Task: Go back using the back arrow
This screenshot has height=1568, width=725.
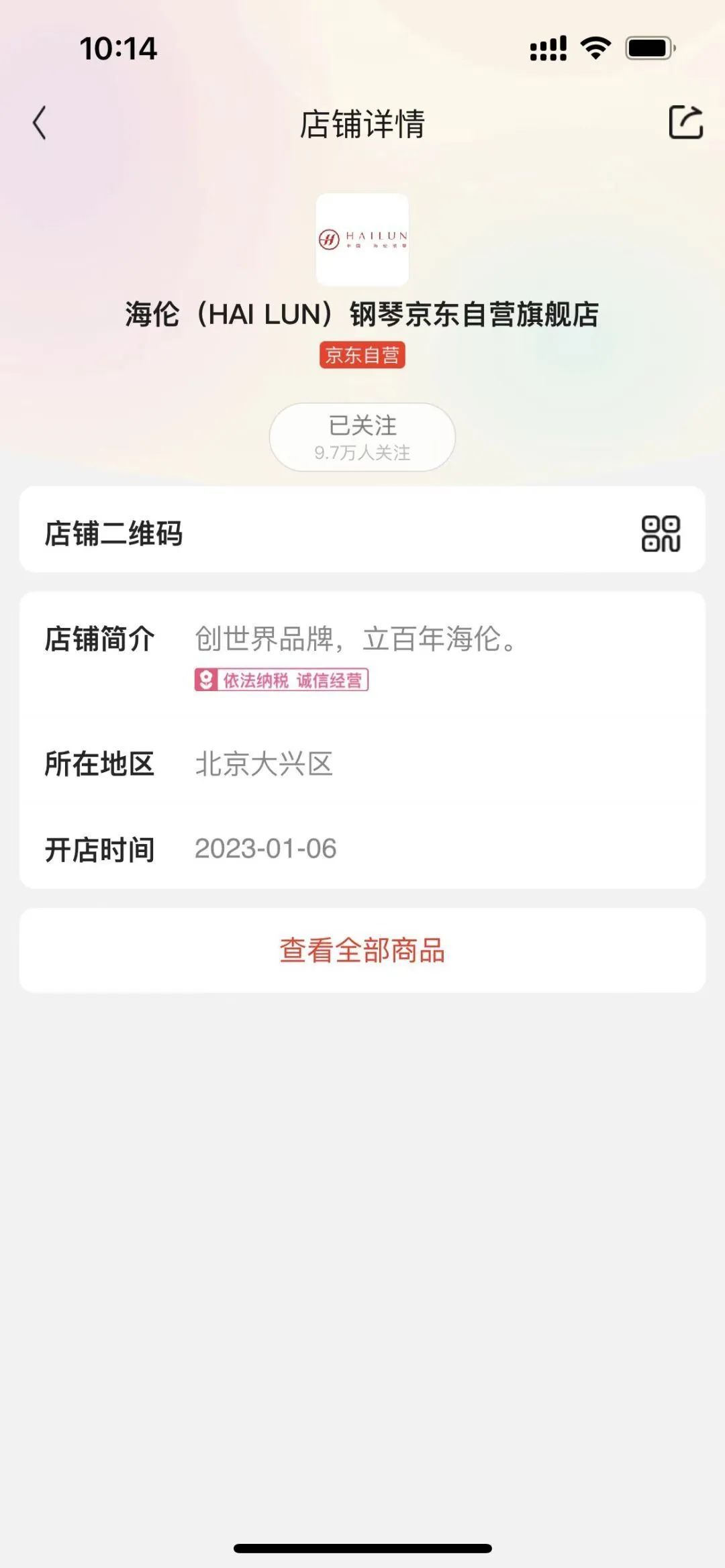Action: (40, 123)
